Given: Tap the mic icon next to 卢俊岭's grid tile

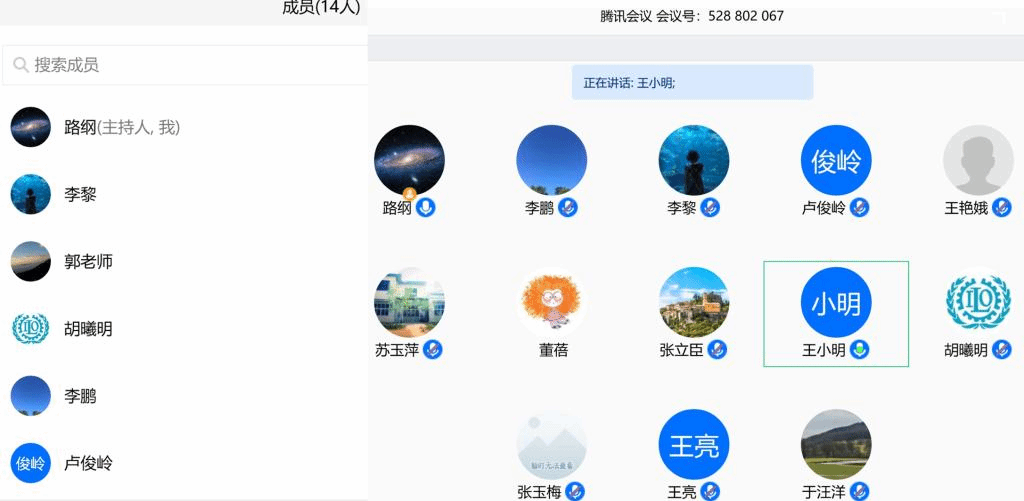Looking at the screenshot, I should (x=860, y=208).
